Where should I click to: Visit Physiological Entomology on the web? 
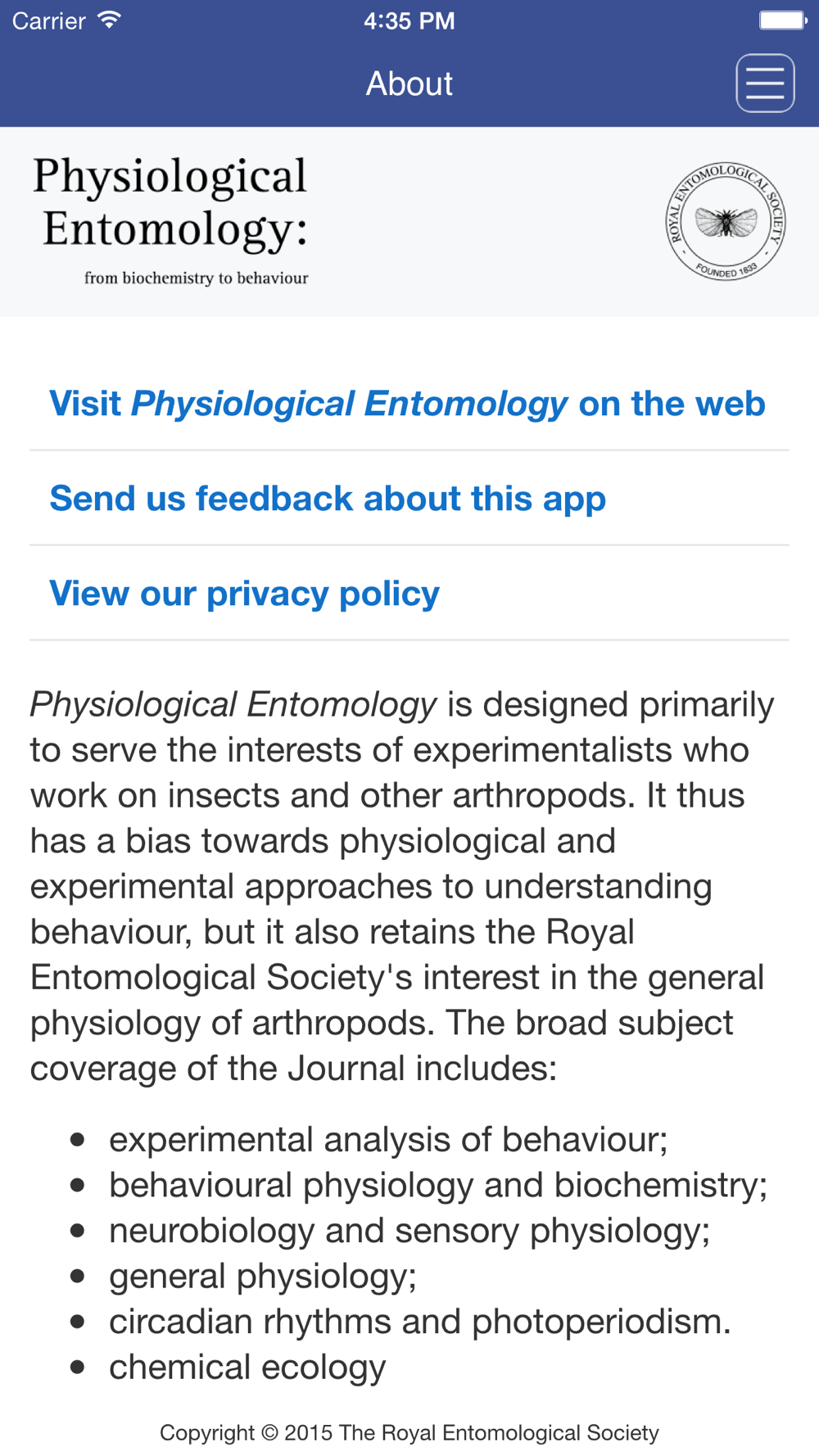pos(407,404)
